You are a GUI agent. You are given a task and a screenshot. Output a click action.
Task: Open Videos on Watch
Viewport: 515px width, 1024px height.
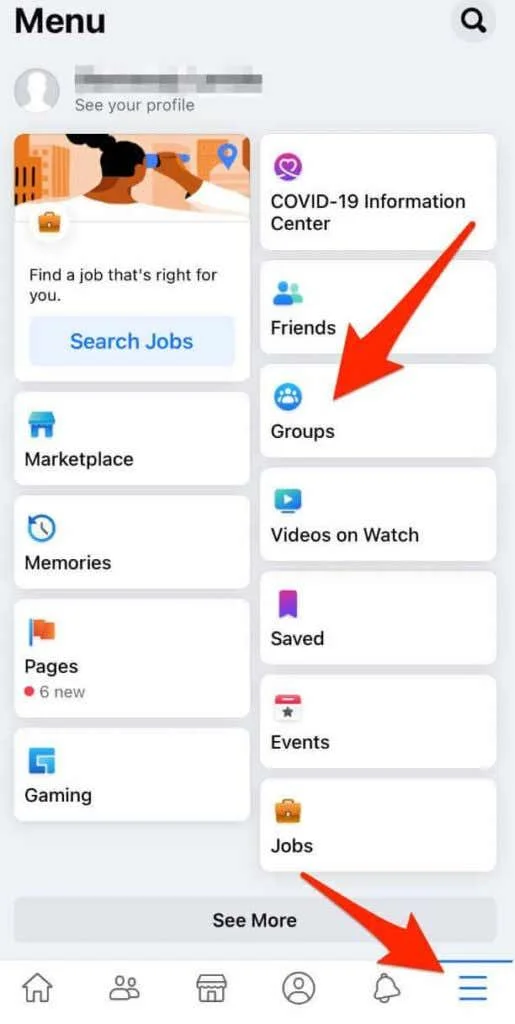tap(378, 514)
